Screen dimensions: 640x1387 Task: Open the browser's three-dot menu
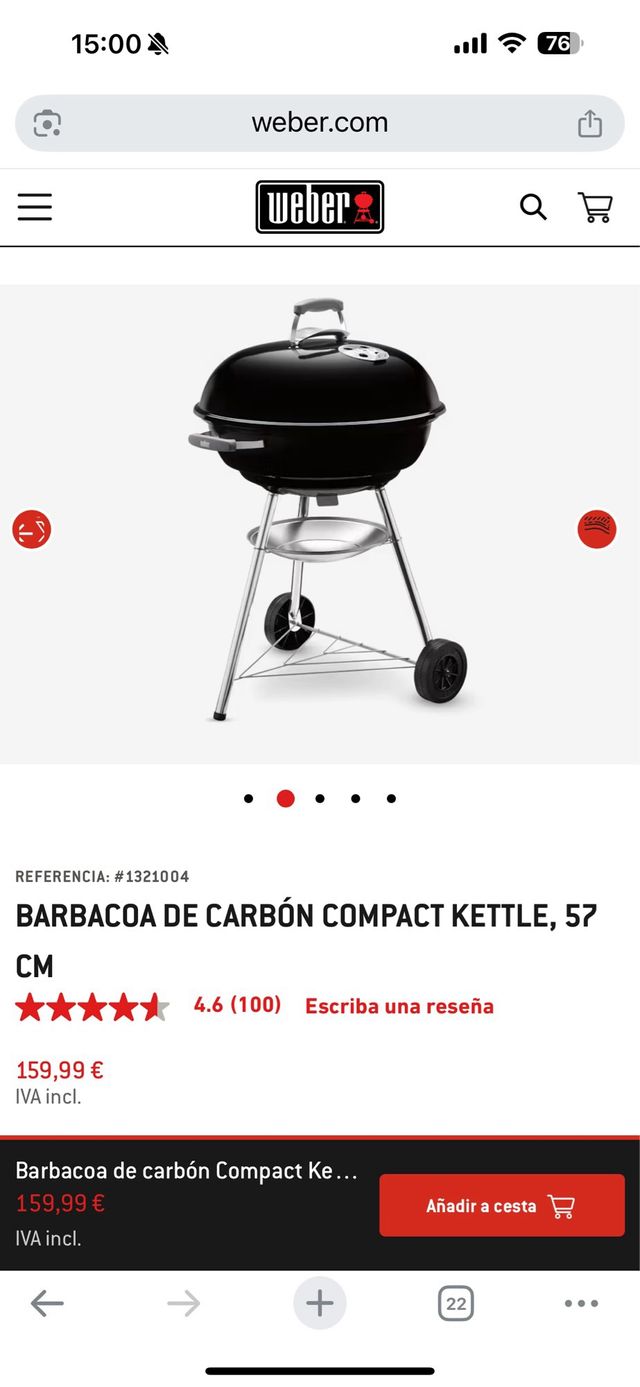click(581, 1303)
